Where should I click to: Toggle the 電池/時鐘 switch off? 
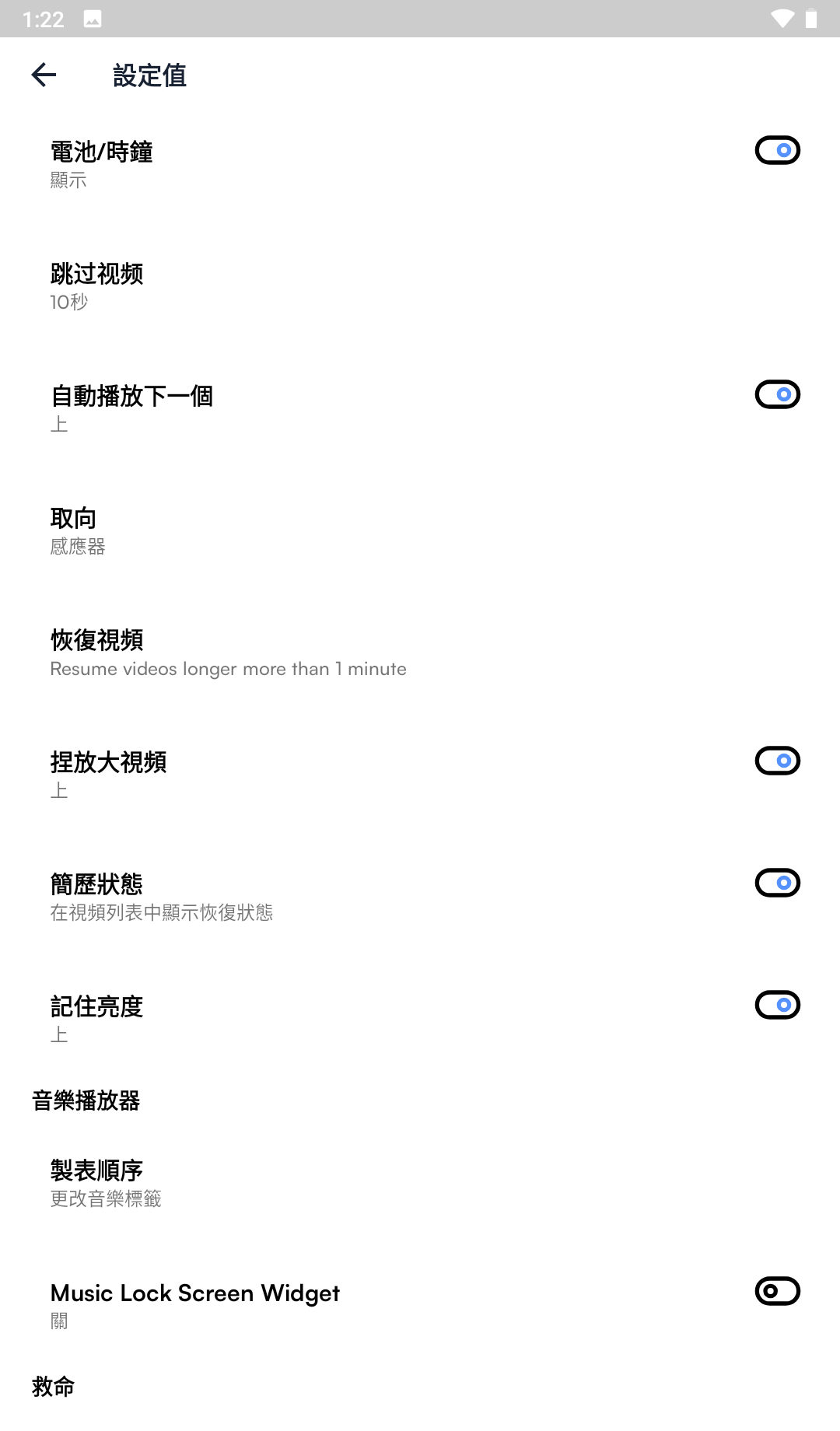777,150
